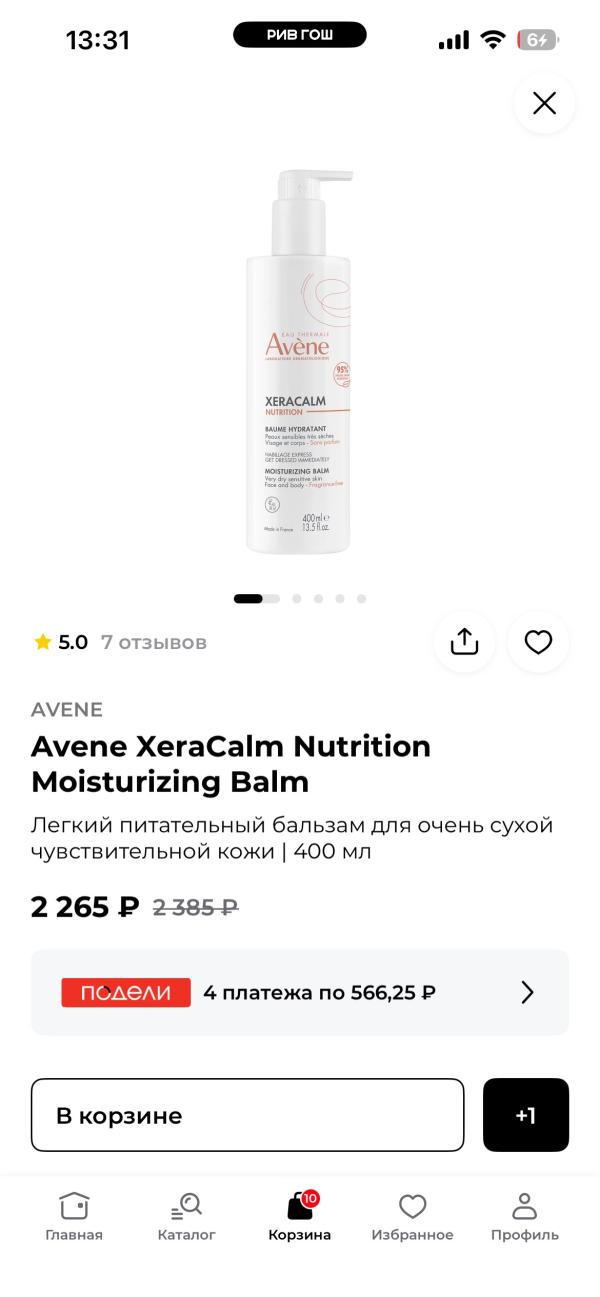The height and width of the screenshot is (1297, 600).
Task: Switch to the Каталог tab
Action: point(186,1217)
